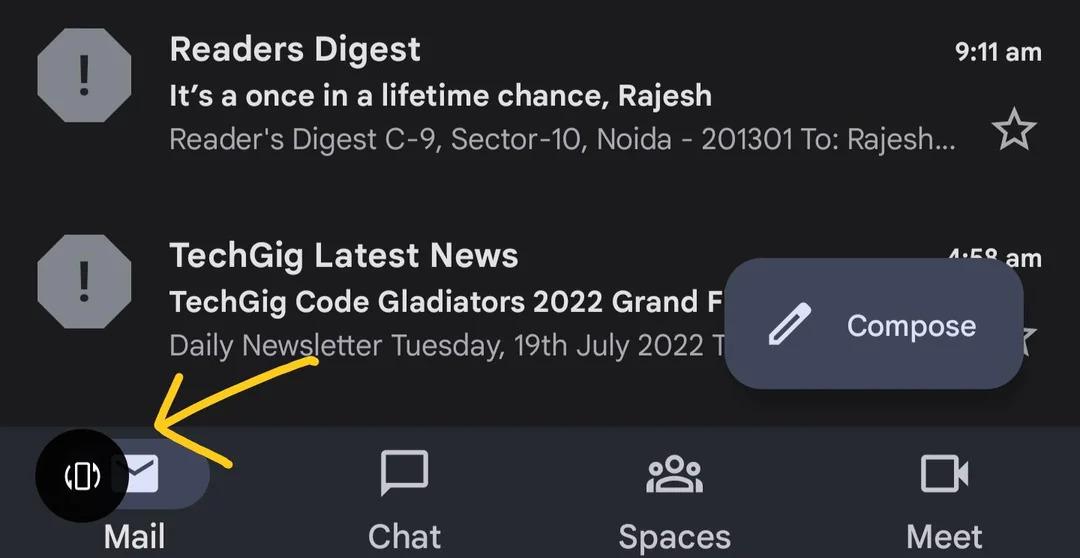The width and height of the screenshot is (1080, 558).
Task: Open the Readers Digest email
Action: [560, 96]
